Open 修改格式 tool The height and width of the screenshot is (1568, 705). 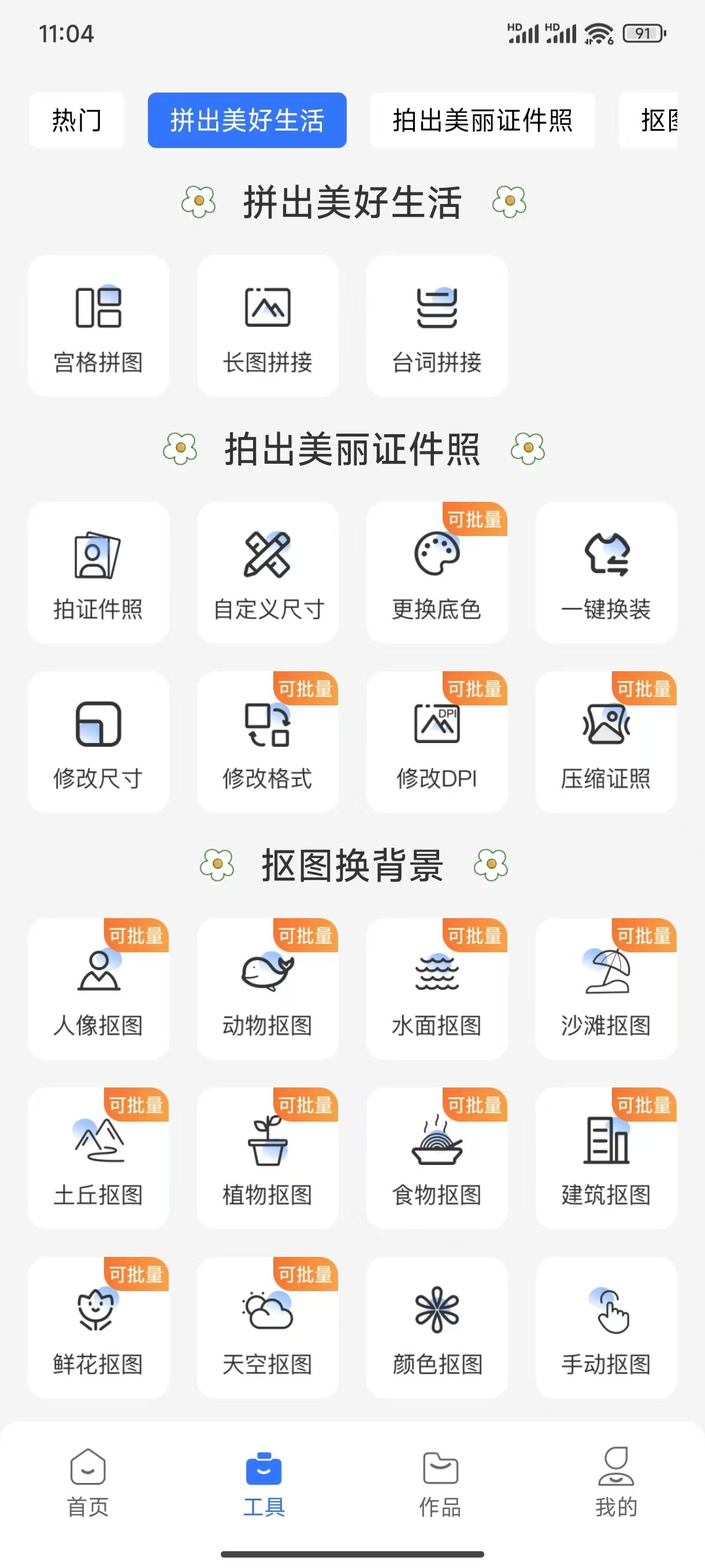pos(268,741)
